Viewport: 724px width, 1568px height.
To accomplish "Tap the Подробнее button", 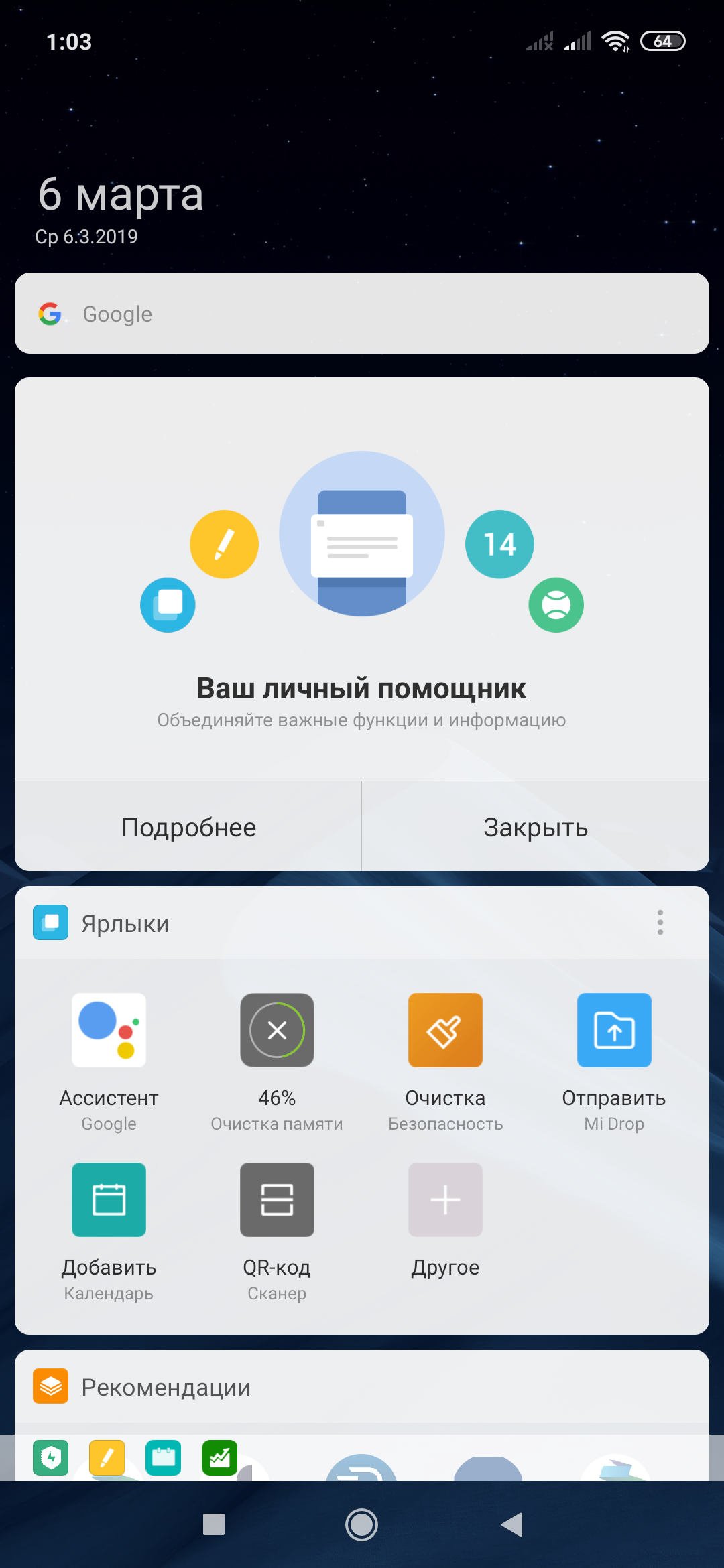I will pyautogui.click(x=188, y=827).
